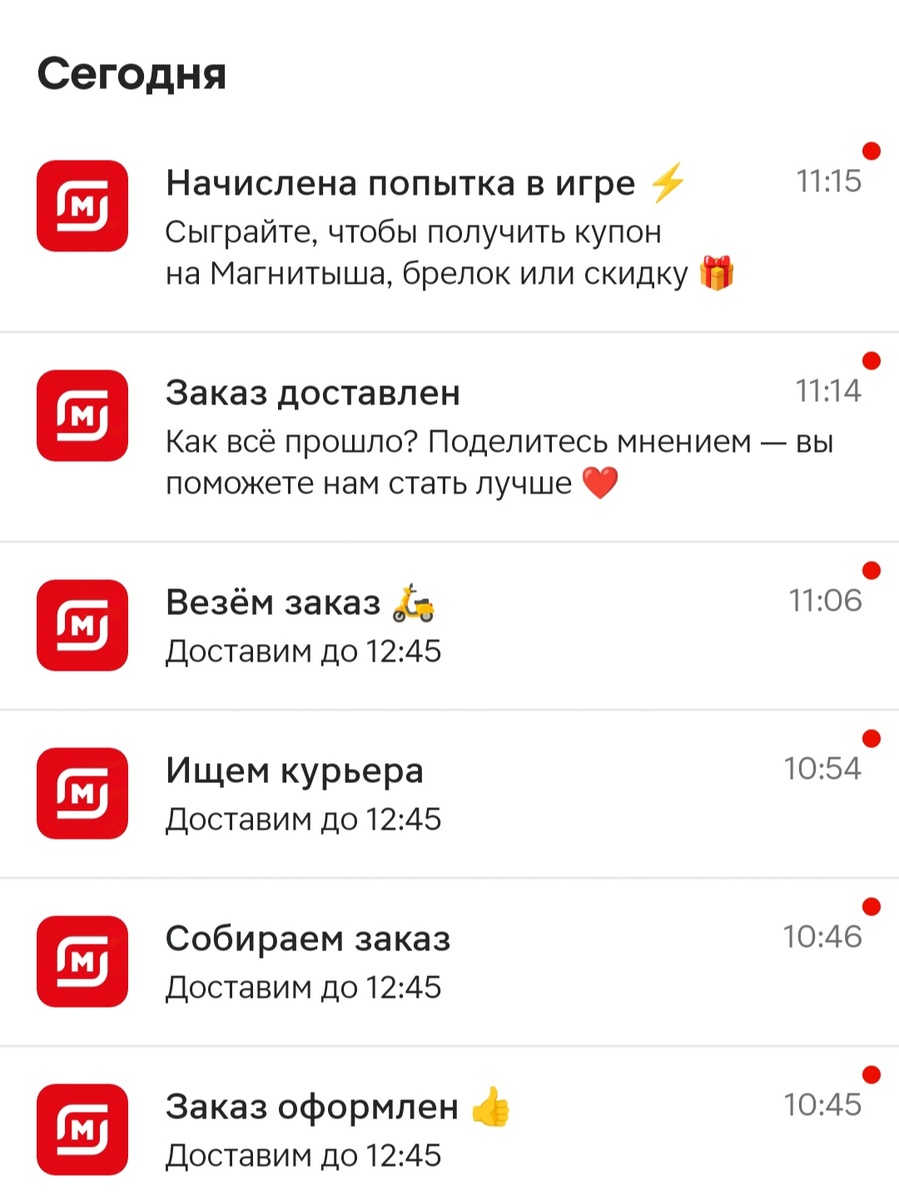The image size is (899, 1200).
Task: Open the 'Начислена попытка в игре' notification
Action: point(400,183)
